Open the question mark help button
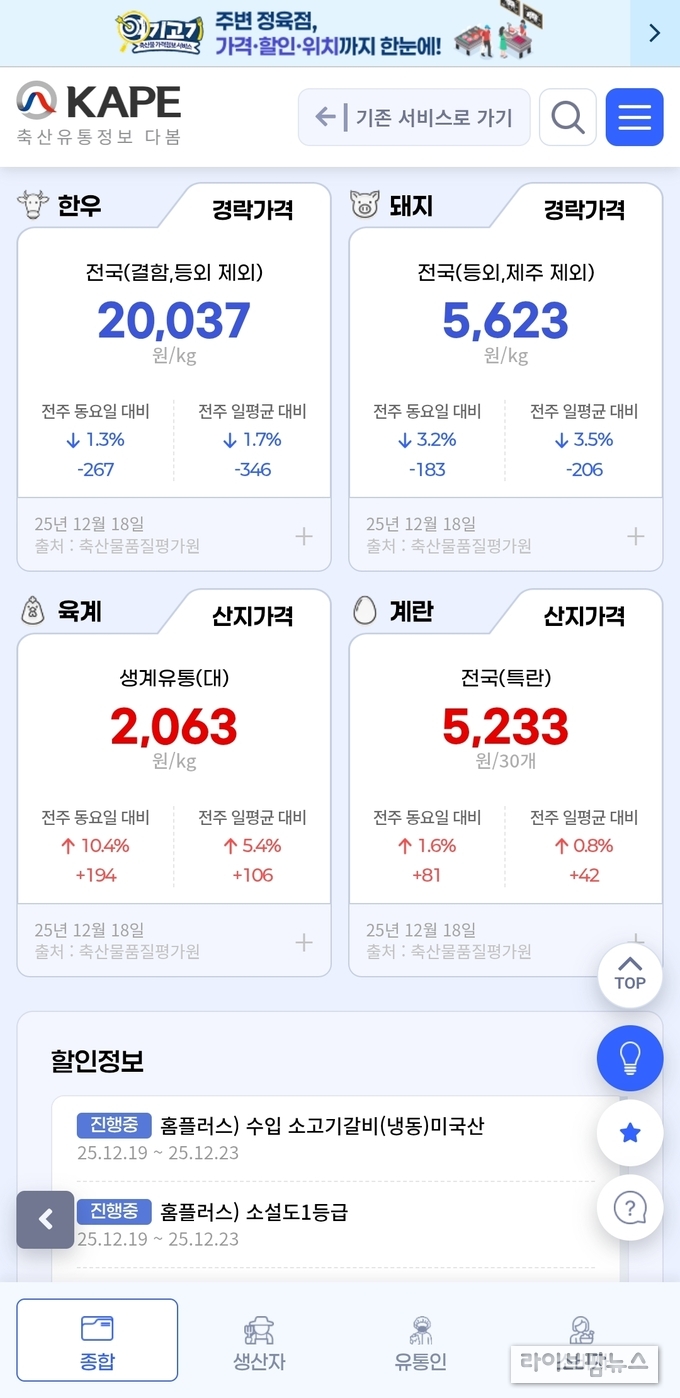Viewport: 680px width, 1398px height. 630,1208
